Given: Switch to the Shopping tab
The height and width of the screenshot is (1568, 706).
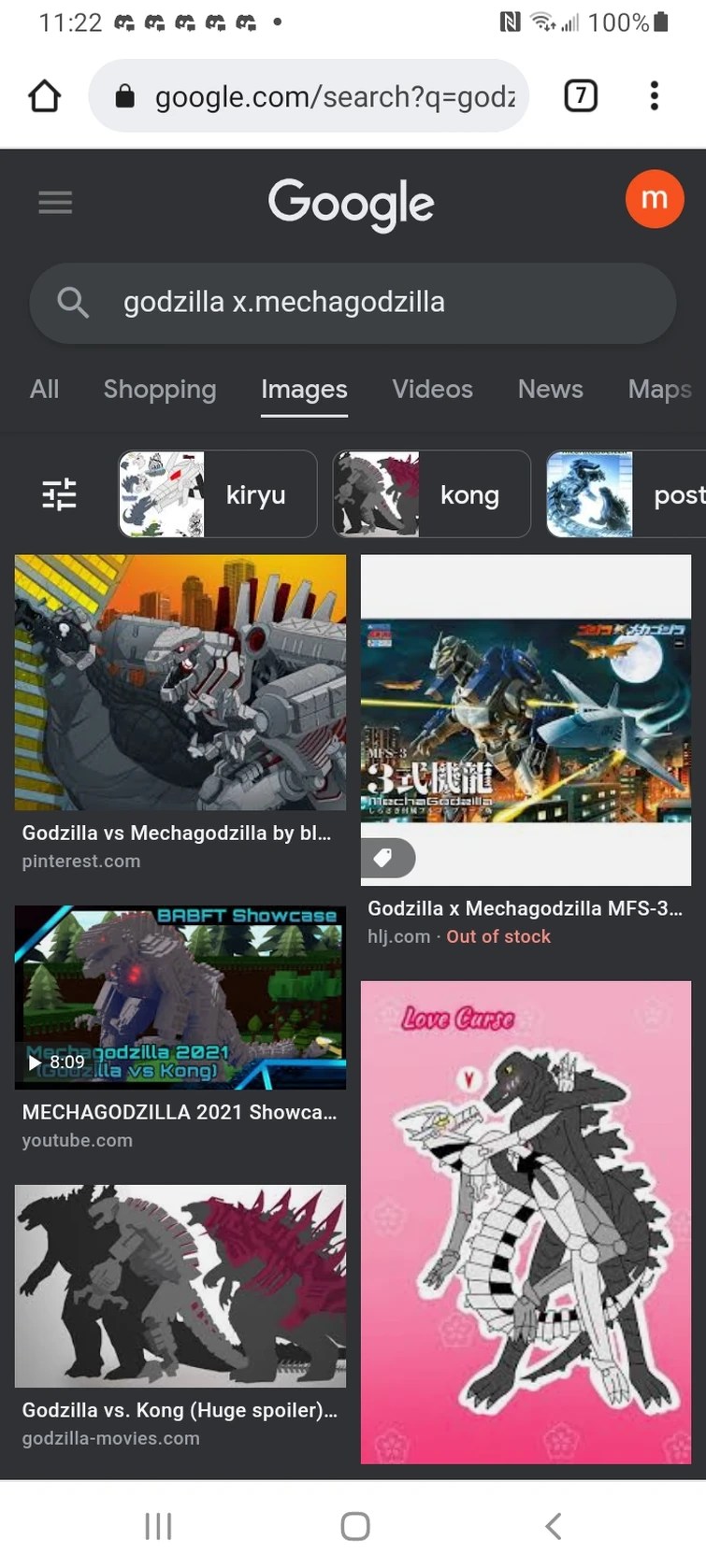Looking at the screenshot, I should pyautogui.click(x=160, y=389).
